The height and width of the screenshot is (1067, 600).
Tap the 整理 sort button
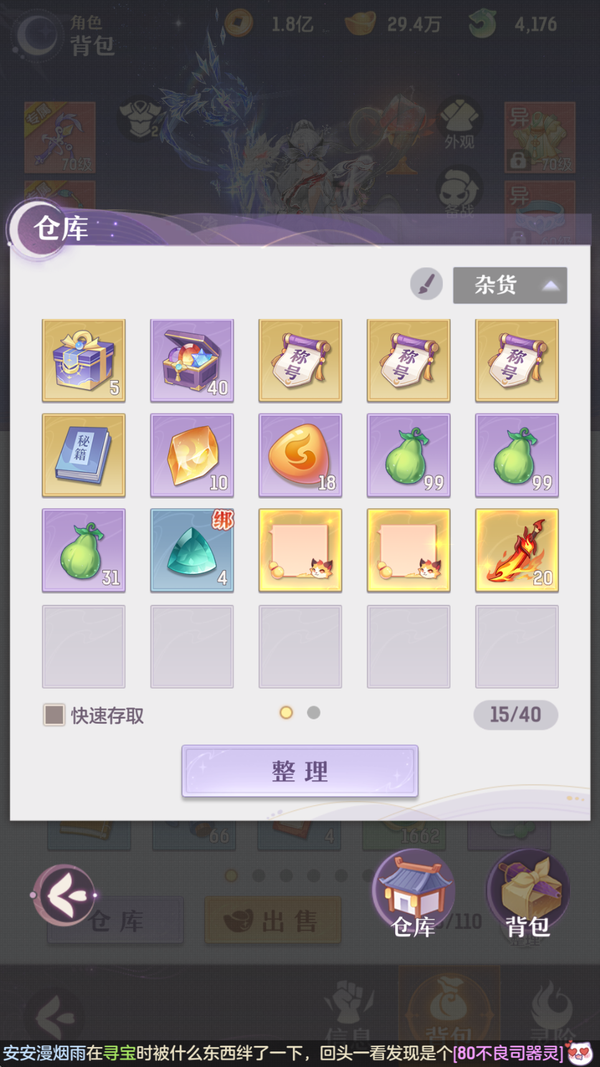click(x=299, y=771)
